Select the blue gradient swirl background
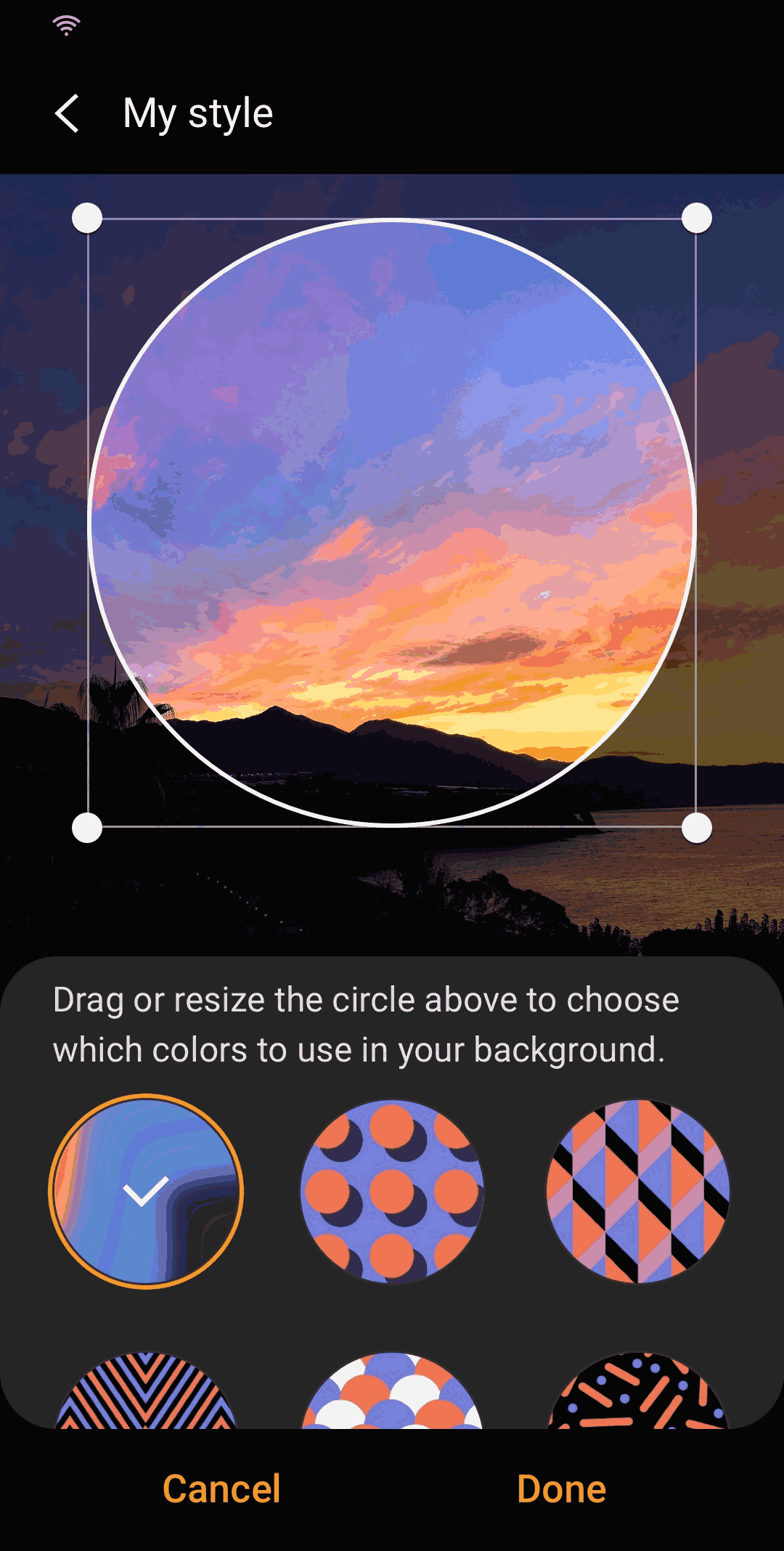 coord(146,1192)
